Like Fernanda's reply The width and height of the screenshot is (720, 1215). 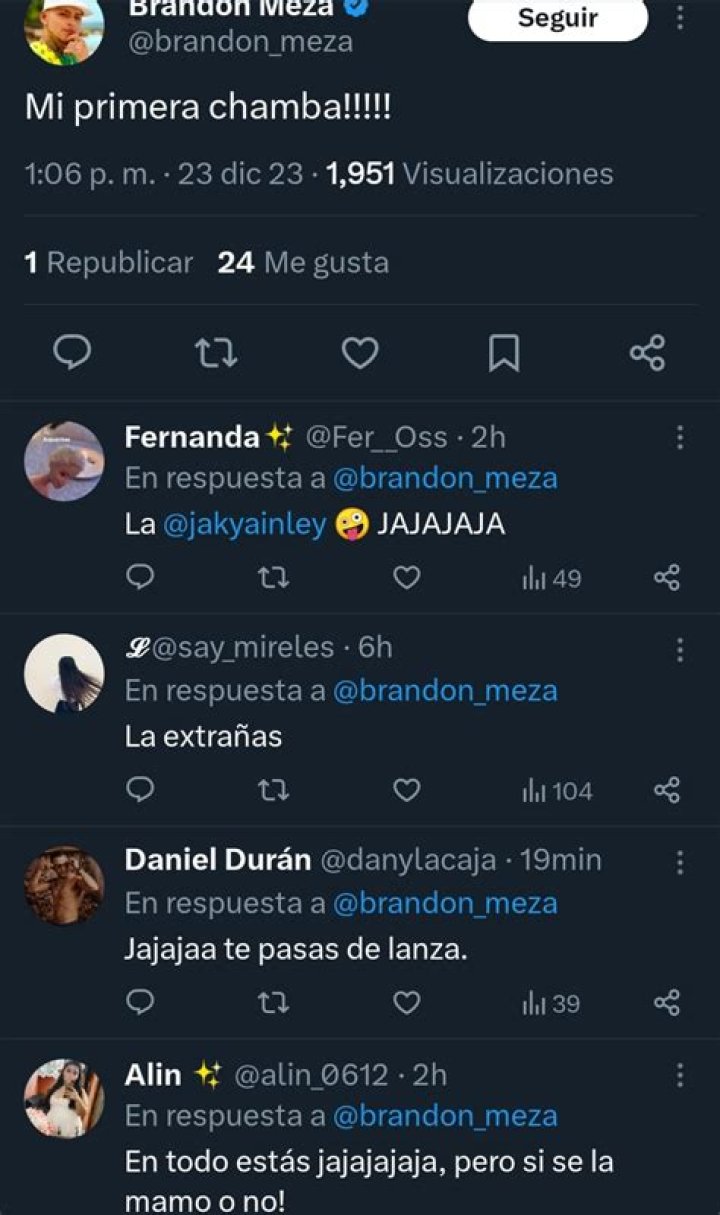coord(406,578)
